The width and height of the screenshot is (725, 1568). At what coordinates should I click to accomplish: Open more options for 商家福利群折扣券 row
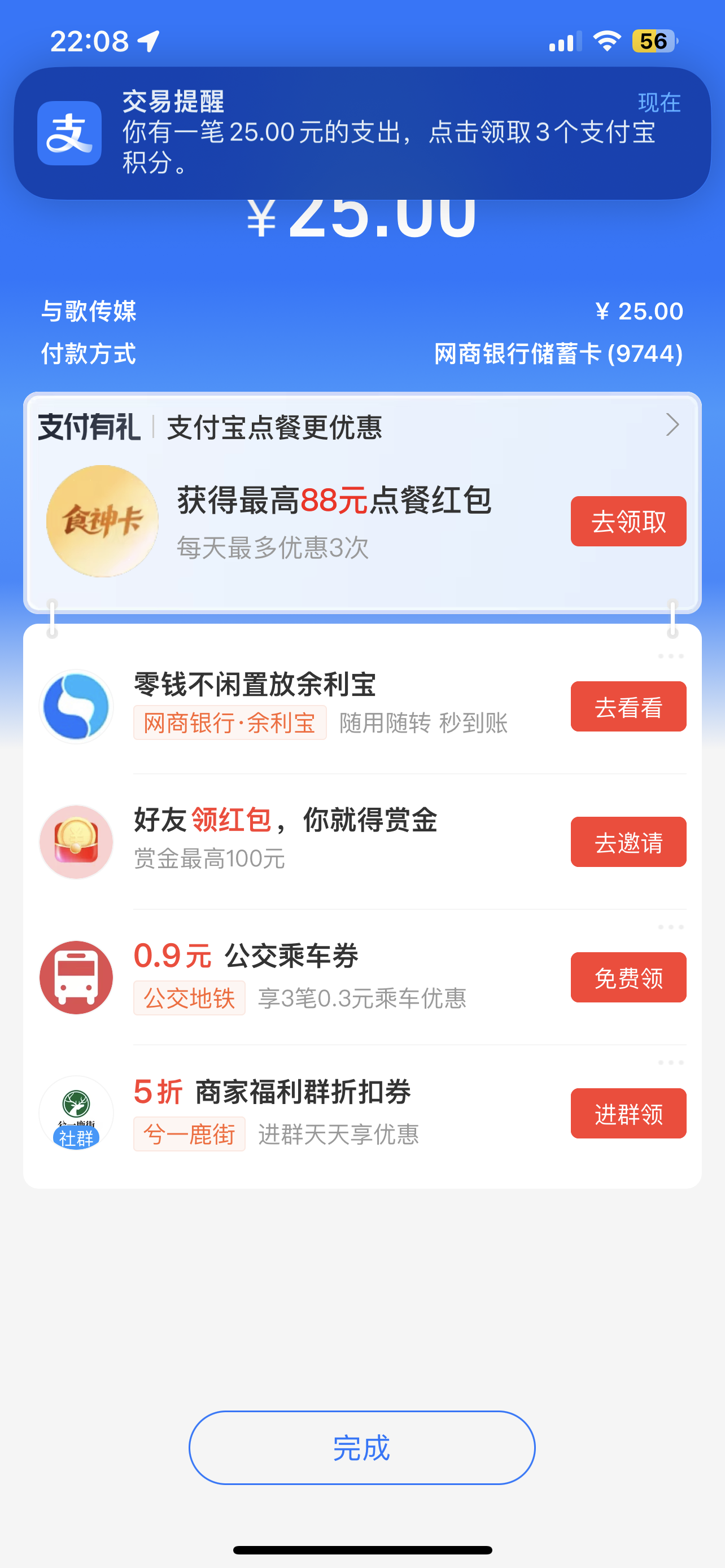670,1062
